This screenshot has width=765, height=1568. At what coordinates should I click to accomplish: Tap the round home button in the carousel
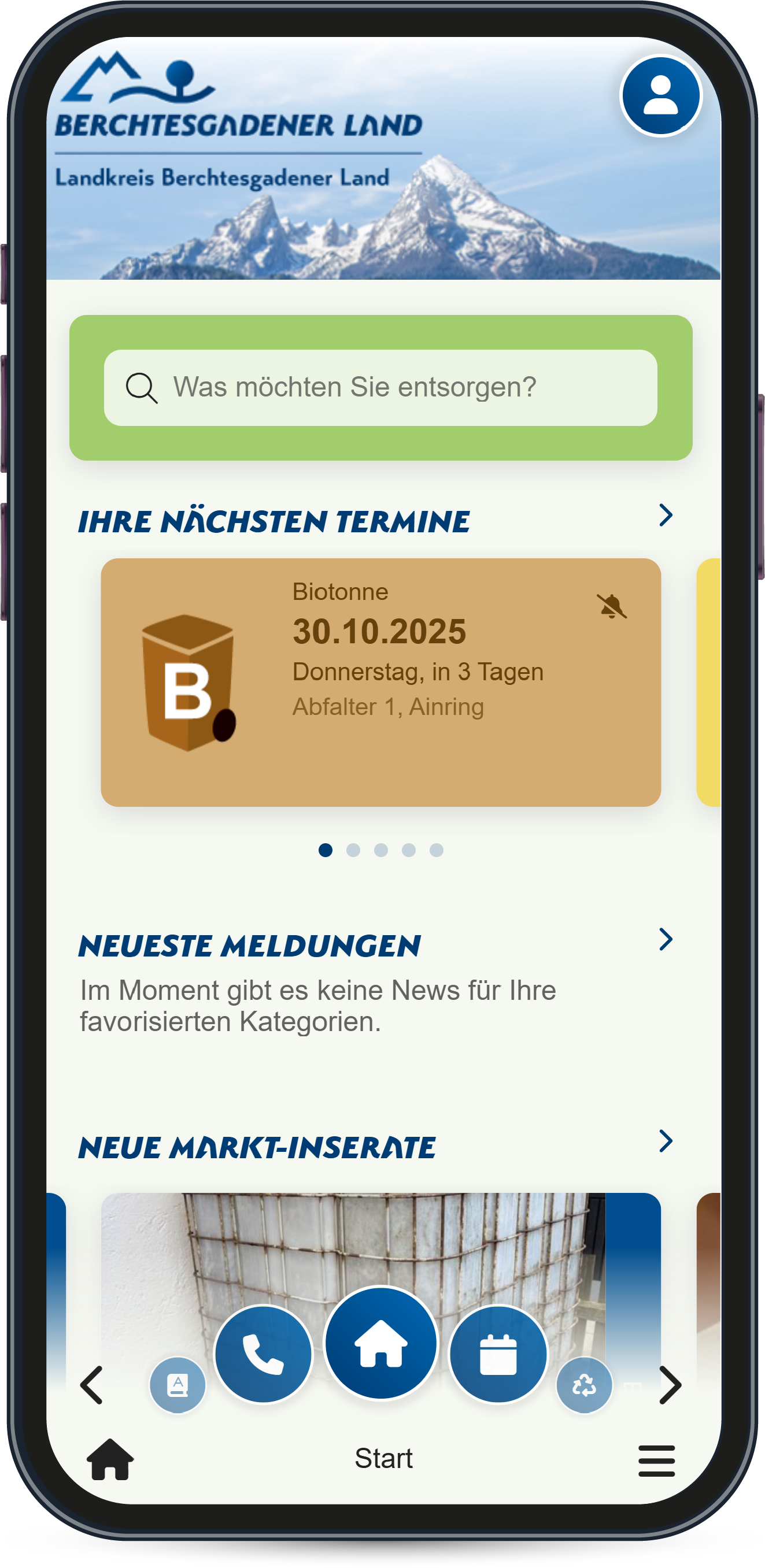pos(380,1343)
